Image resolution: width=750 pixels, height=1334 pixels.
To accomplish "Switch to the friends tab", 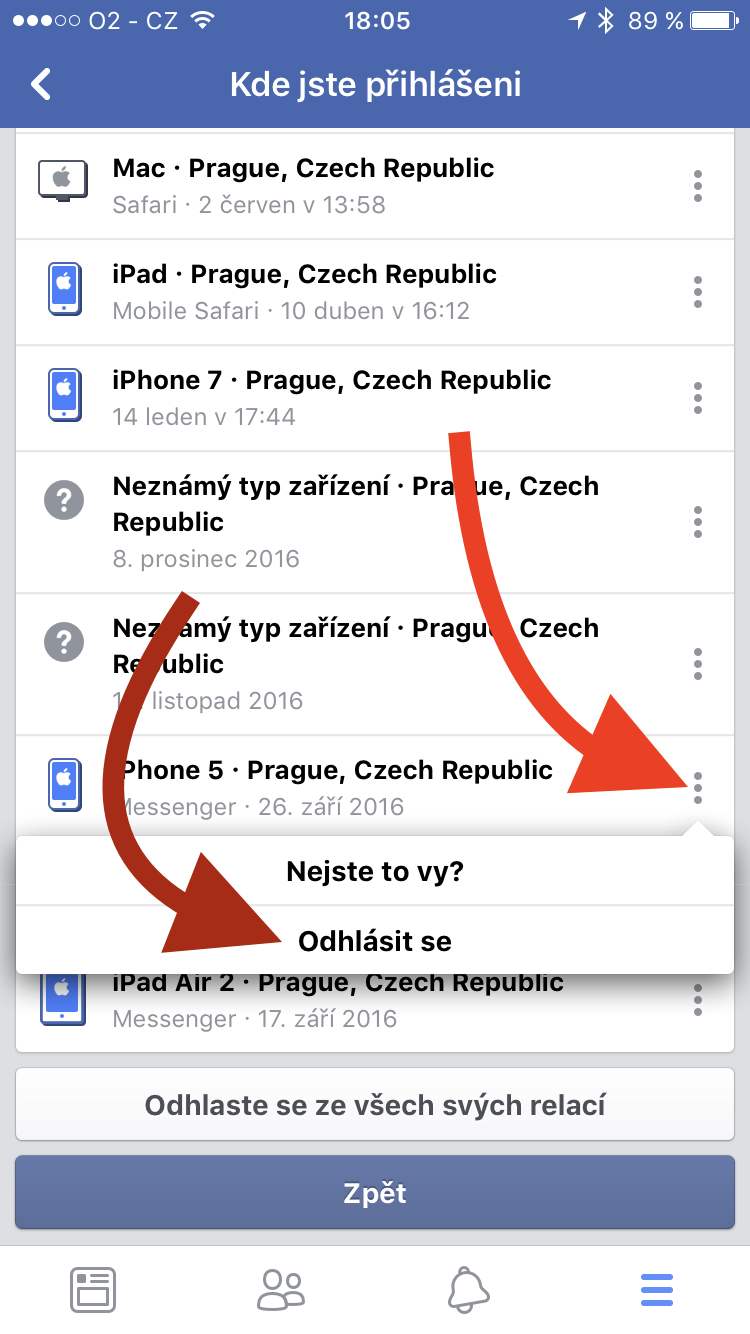I will pos(280,1290).
